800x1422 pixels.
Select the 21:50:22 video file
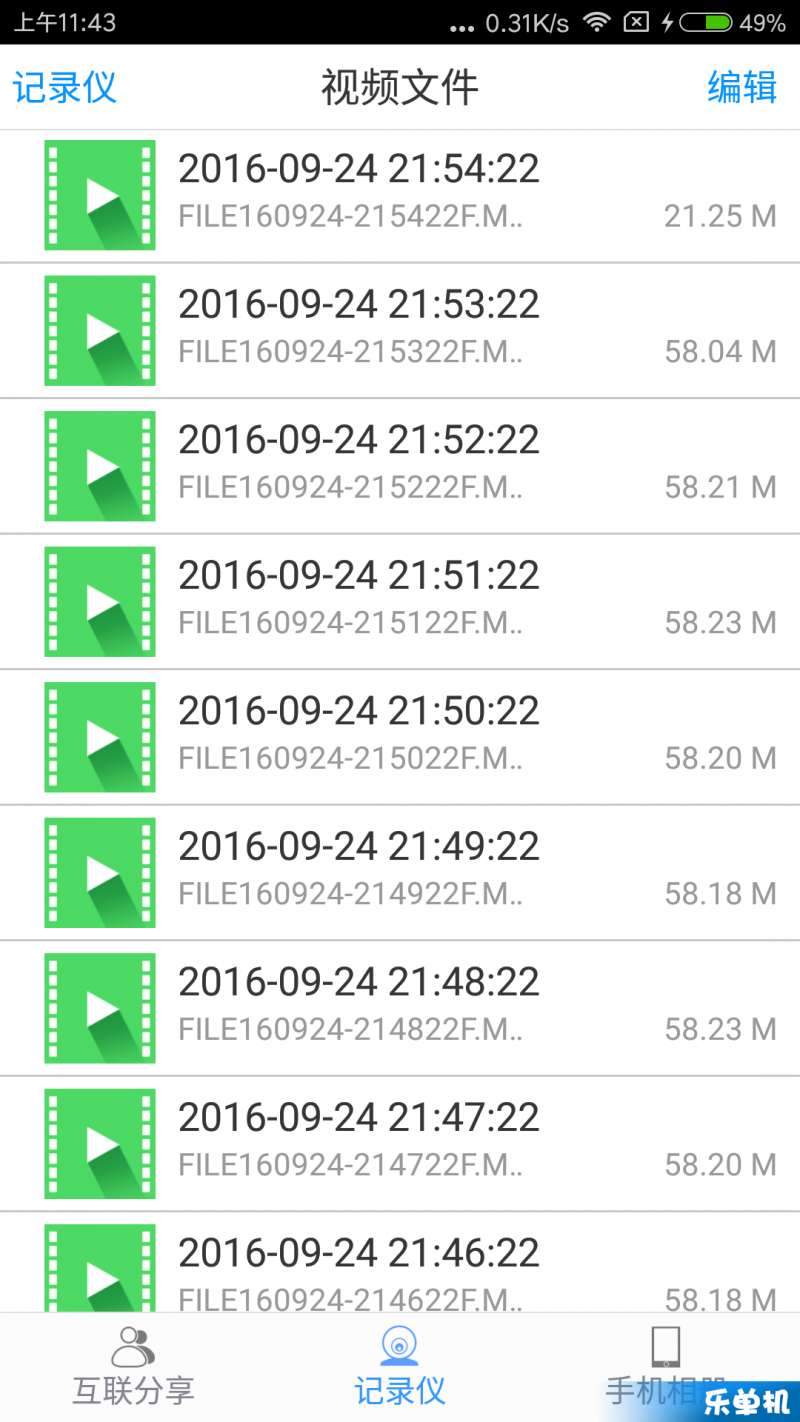pos(400,738)
